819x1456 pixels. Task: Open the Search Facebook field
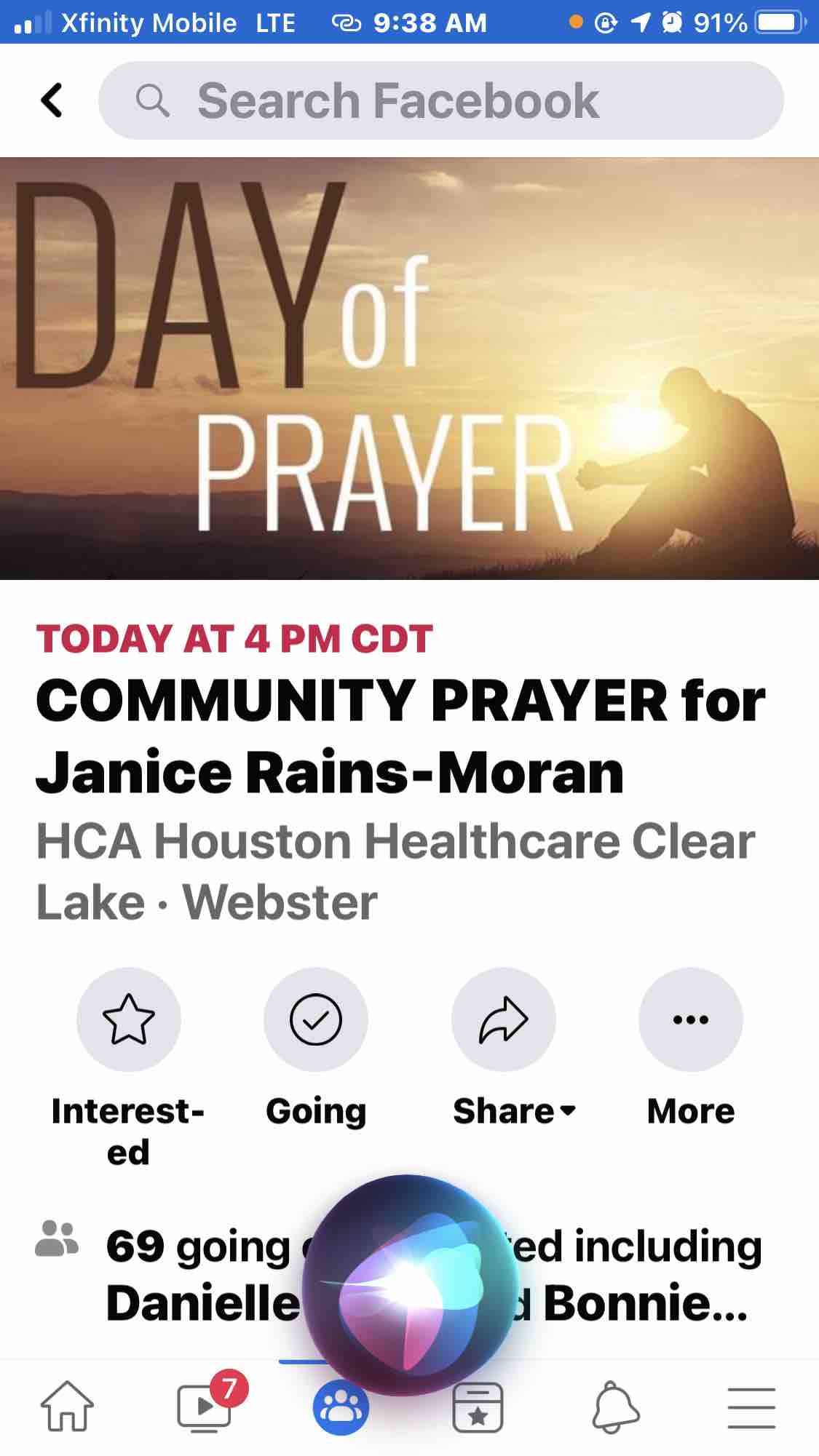click(440, 100)
